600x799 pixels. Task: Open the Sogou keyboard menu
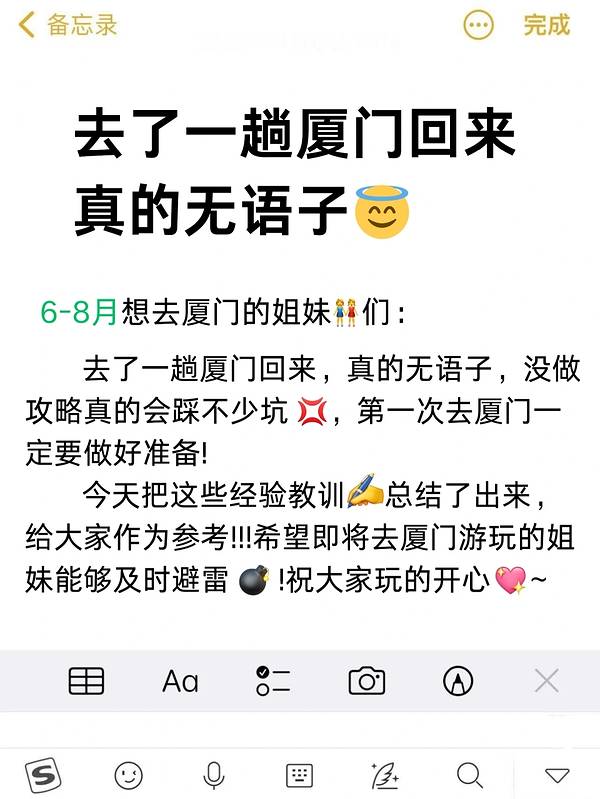[42, 774]
